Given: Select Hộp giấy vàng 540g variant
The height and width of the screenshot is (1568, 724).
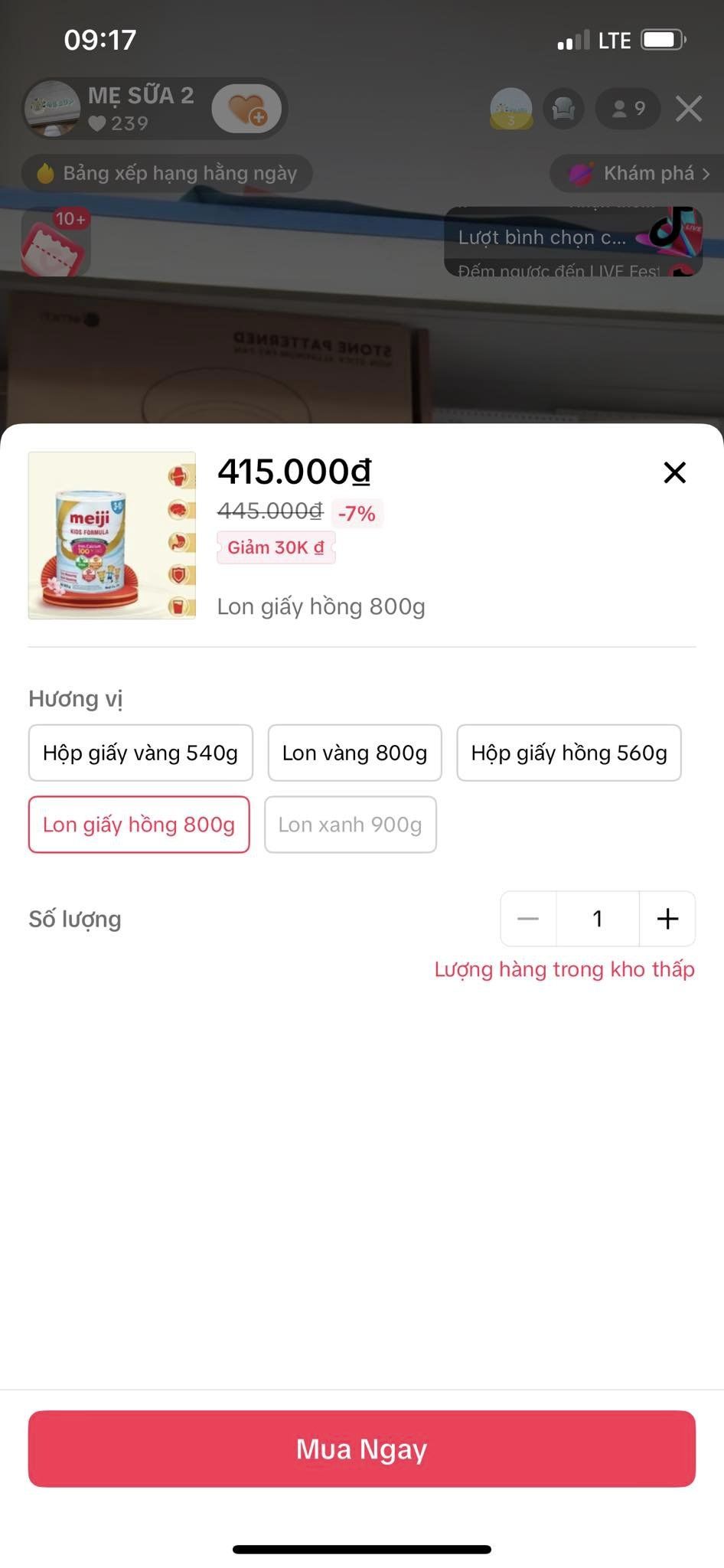Looking at the screenshot, I should [141, 753].
